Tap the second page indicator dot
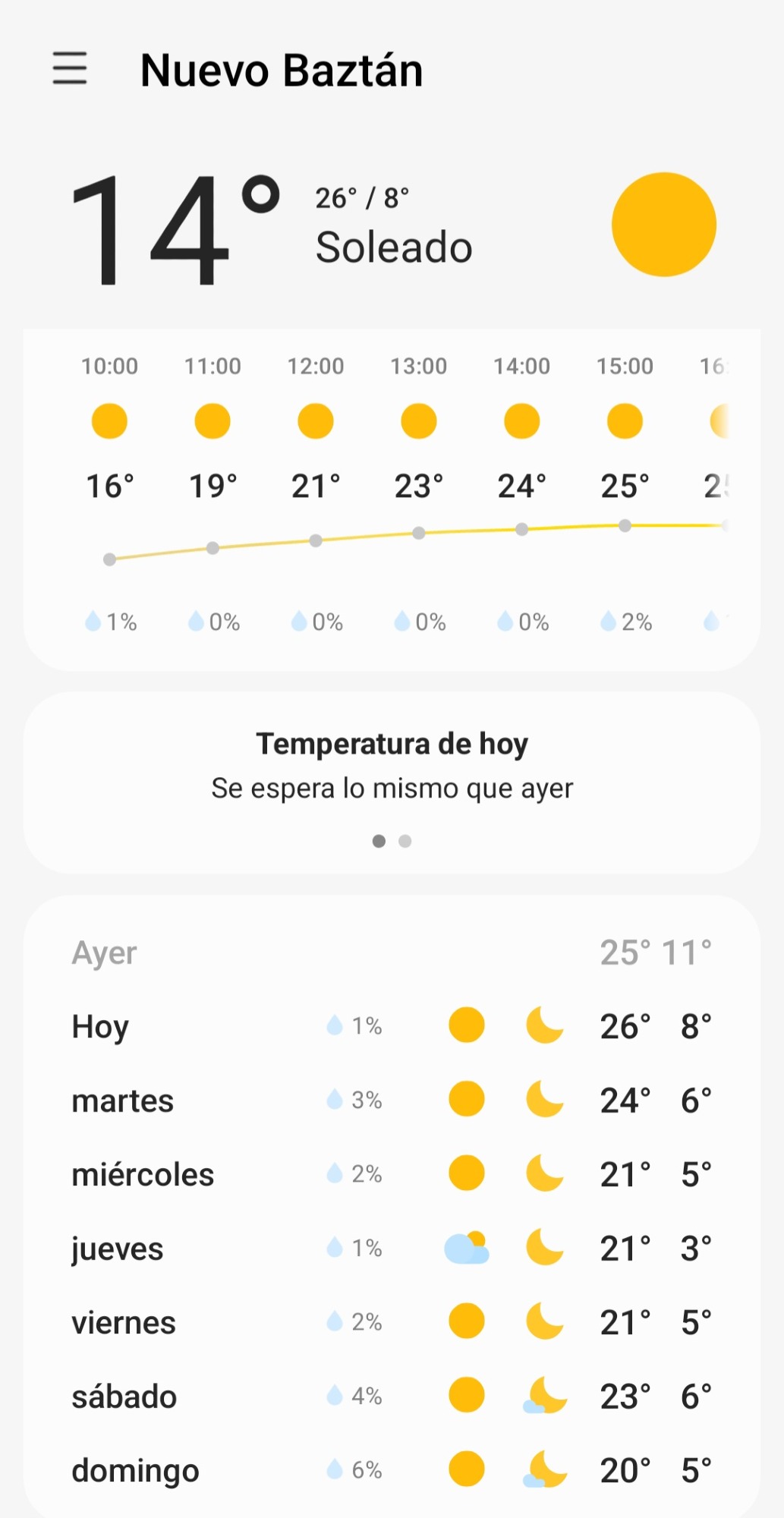Viewport: 784px width, 1518px height. (405, 841)
